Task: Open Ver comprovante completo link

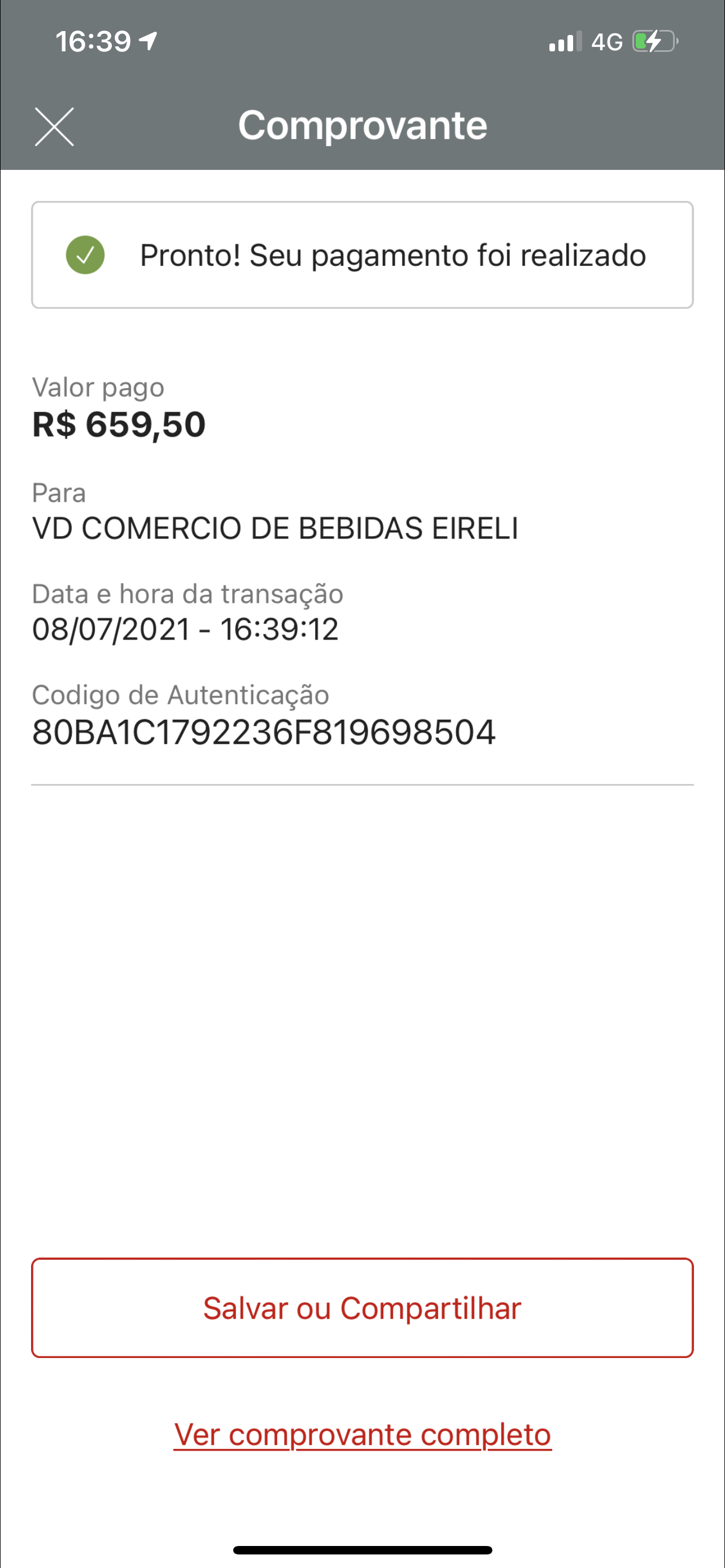Action: point(362,1435)
